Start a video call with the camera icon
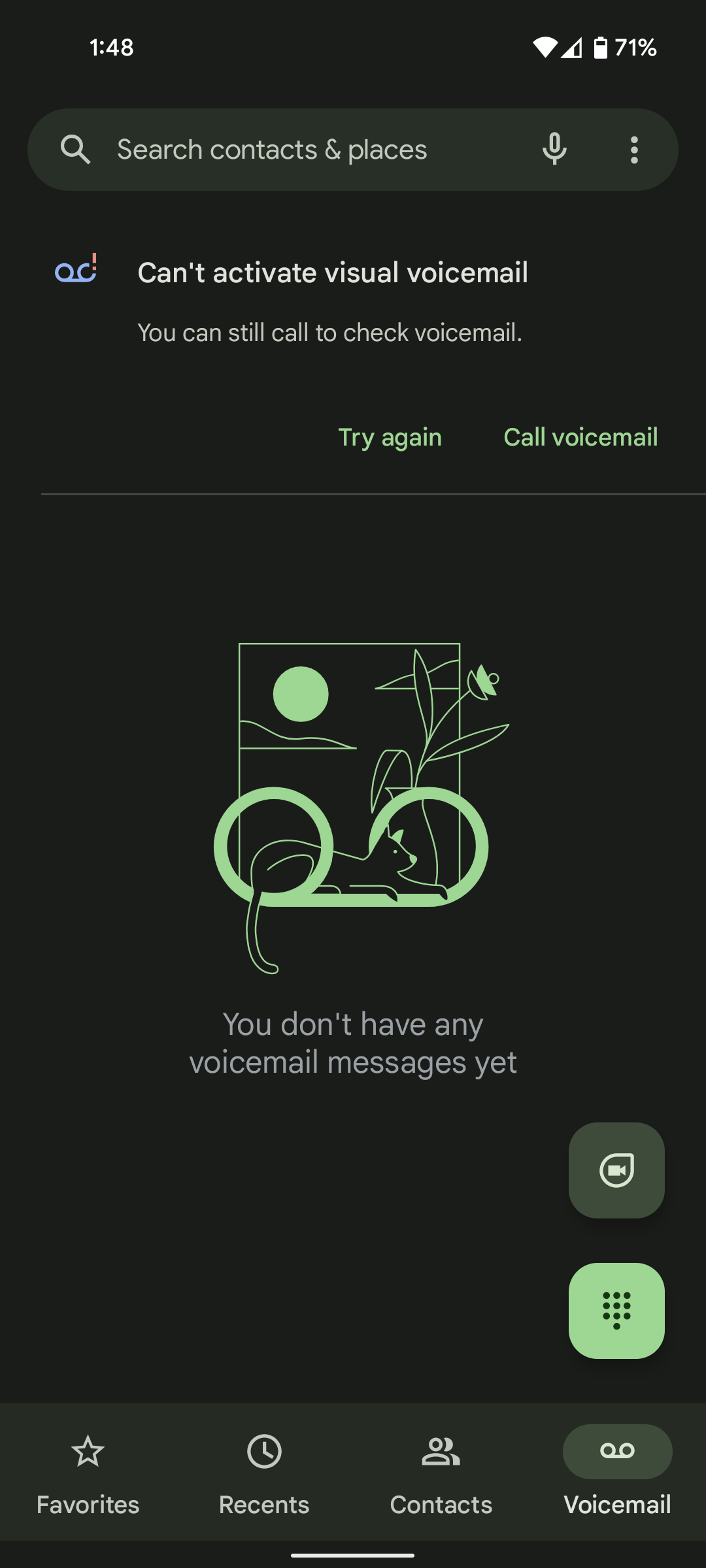 coord(616,1170)
